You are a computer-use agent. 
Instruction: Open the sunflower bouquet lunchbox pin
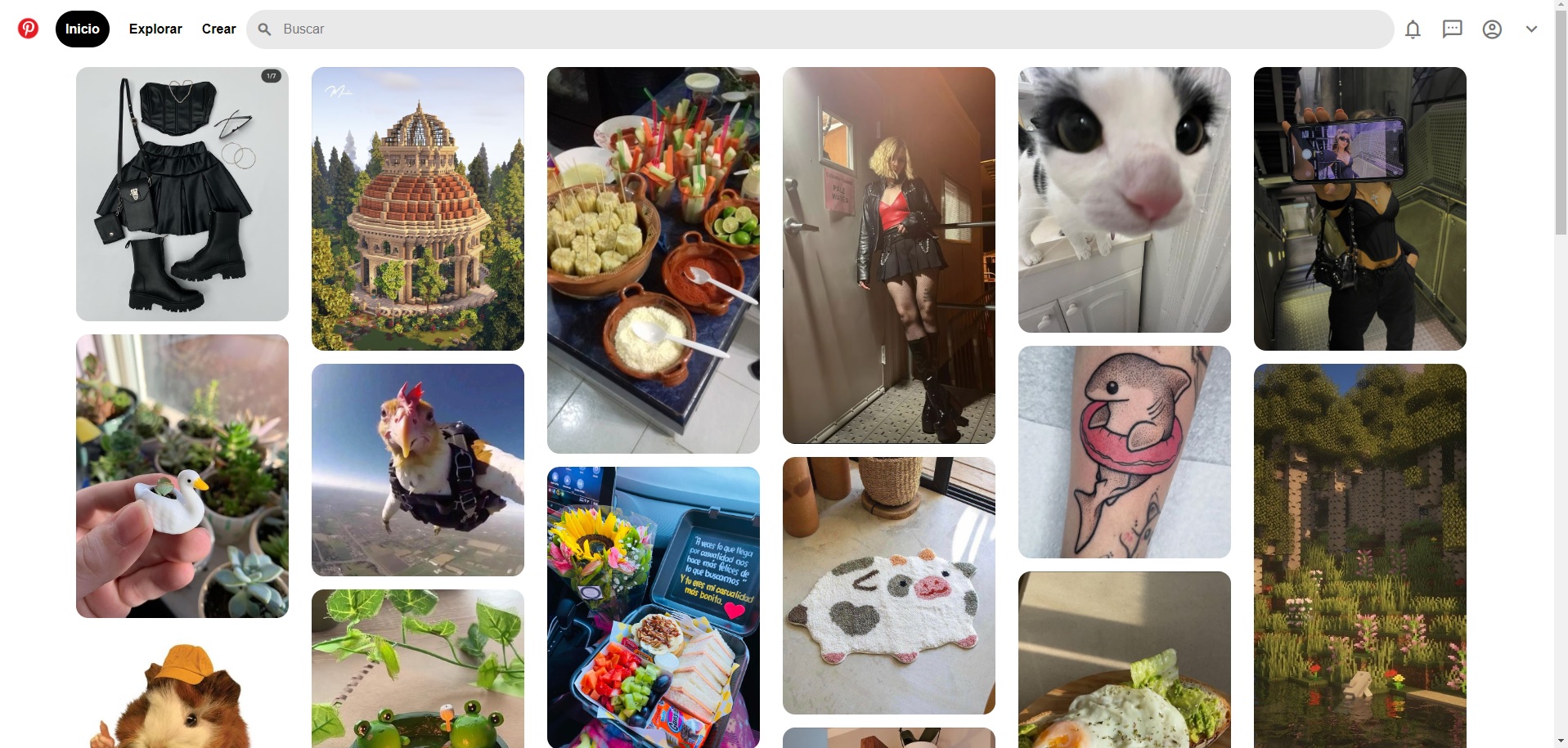point(654,607)
